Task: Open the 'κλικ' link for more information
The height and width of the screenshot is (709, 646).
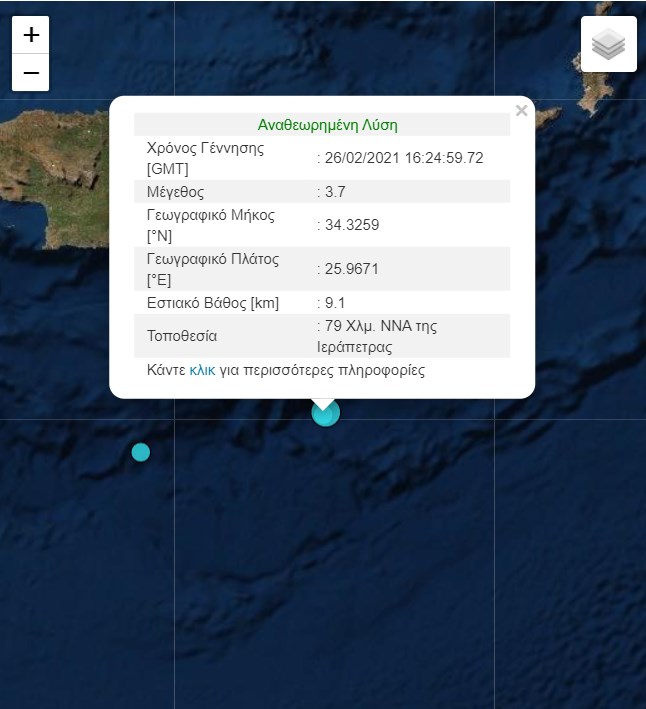Action: tap(202, 370)
